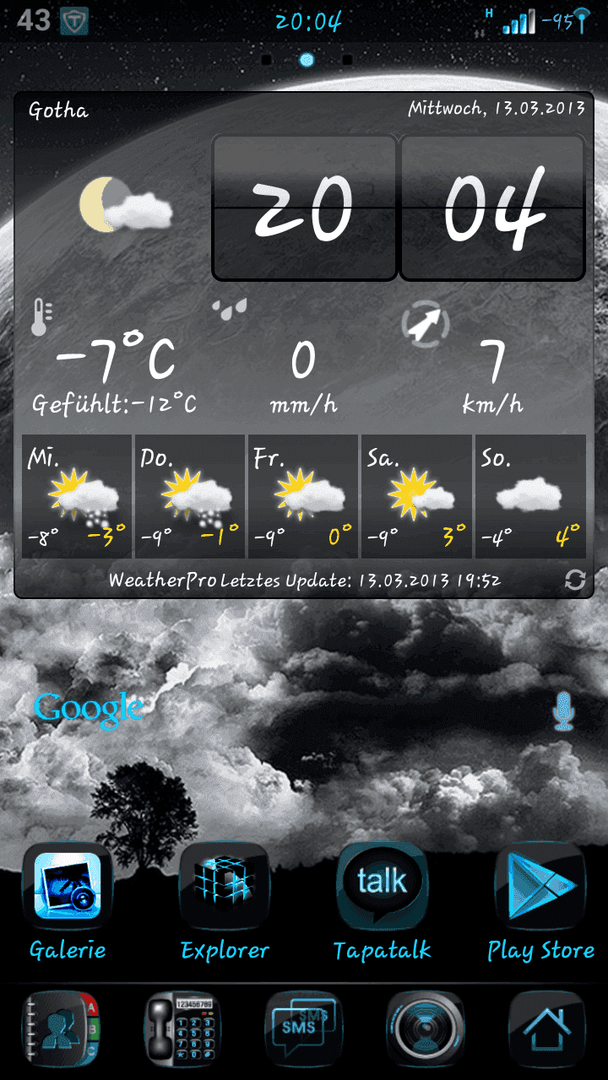Screen dimensions: 608x1080
Task: Open the Google search bar
Action: tap(89, 708)
